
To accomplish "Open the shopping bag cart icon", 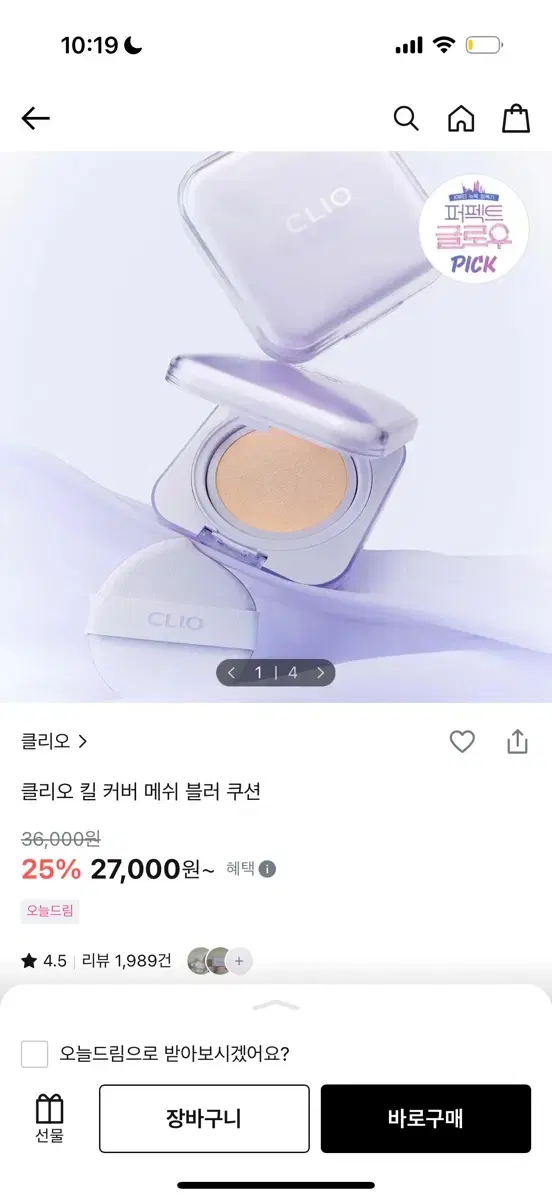I will (x=516, y=118).
